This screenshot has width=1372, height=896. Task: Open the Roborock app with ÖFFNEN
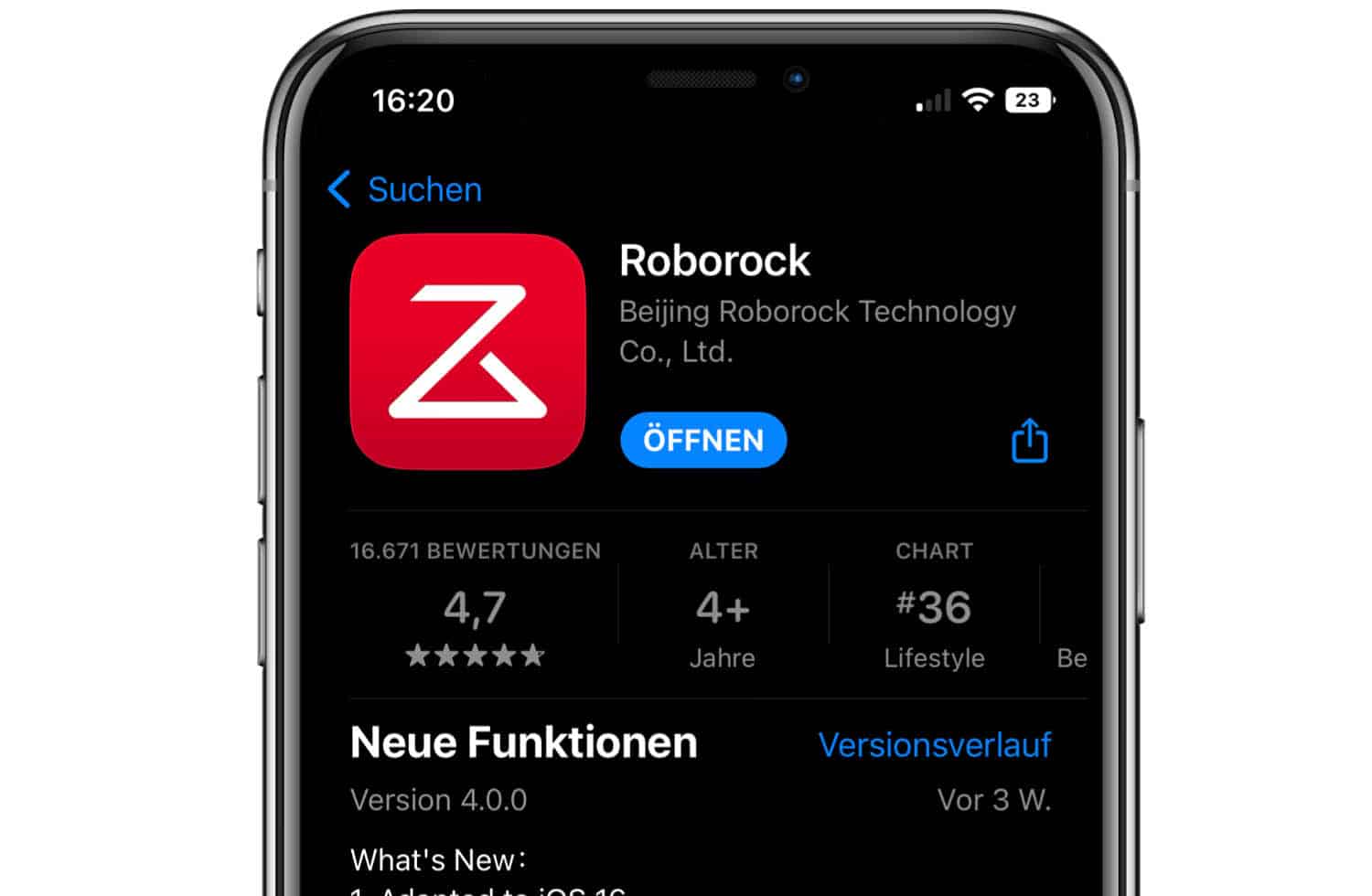702,440
